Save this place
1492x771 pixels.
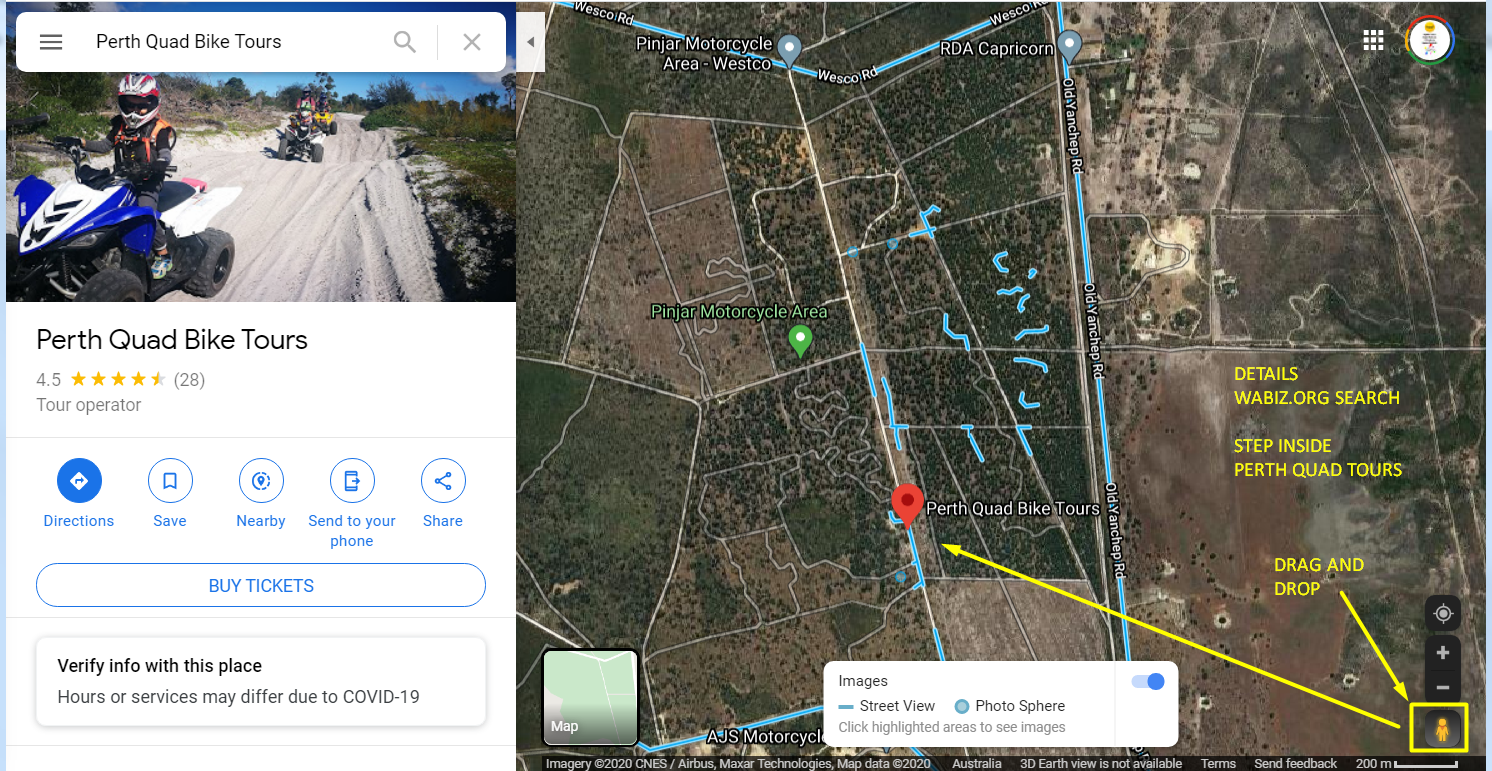(x=170, y=482)
